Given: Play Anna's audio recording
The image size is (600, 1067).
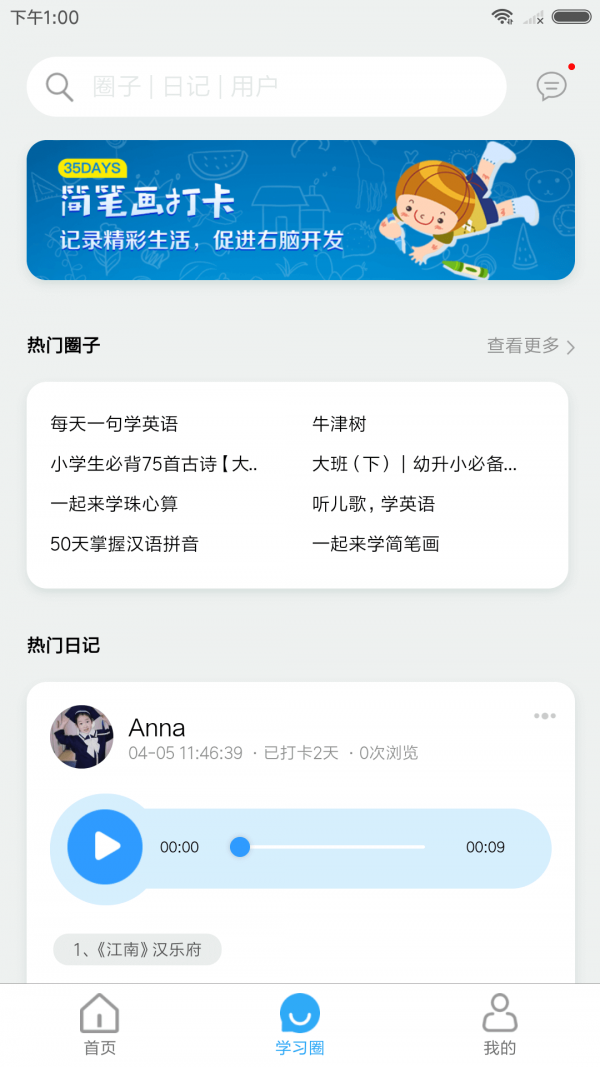Looking at the screenshot, I should pyautogui.click(x=105, y=847).
